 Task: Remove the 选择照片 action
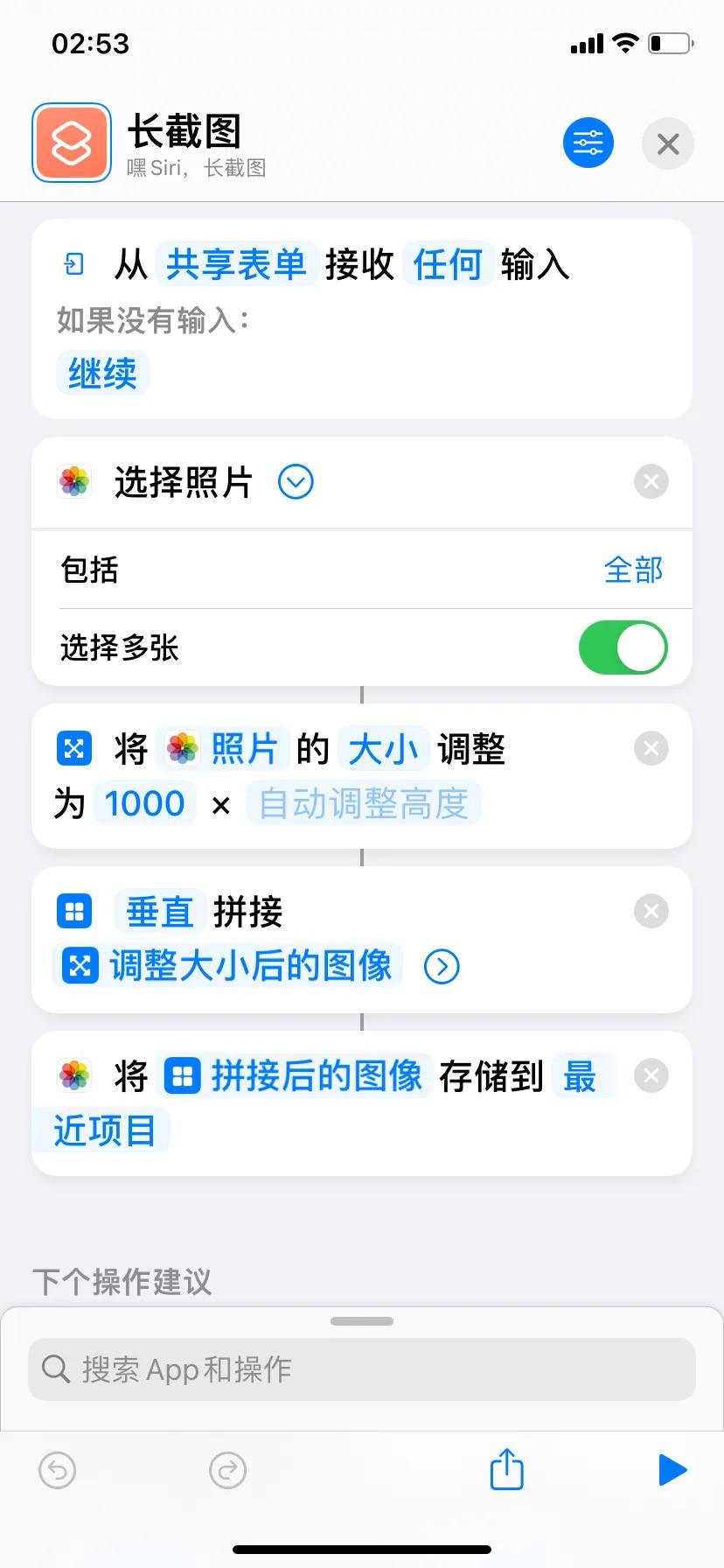(x=651, y=481)
